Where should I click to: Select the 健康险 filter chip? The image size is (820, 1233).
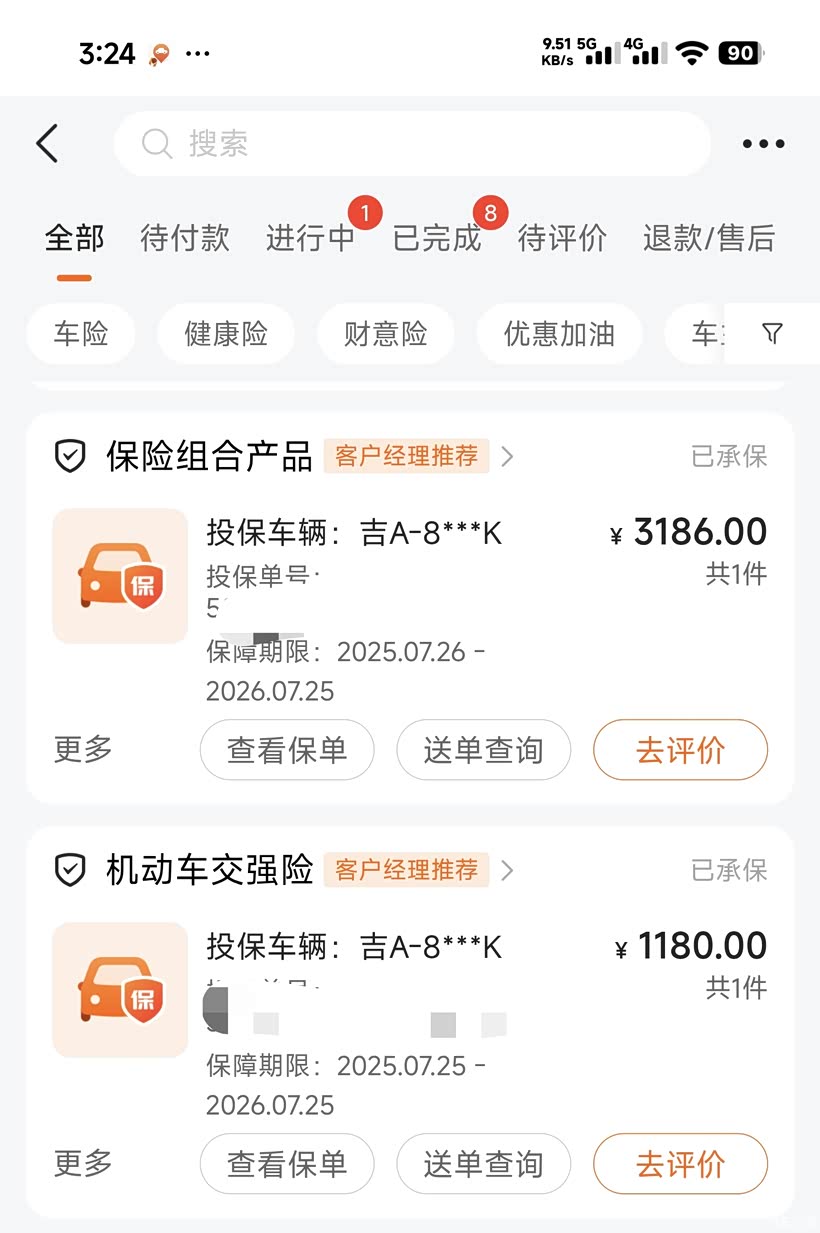pos(226,334)
